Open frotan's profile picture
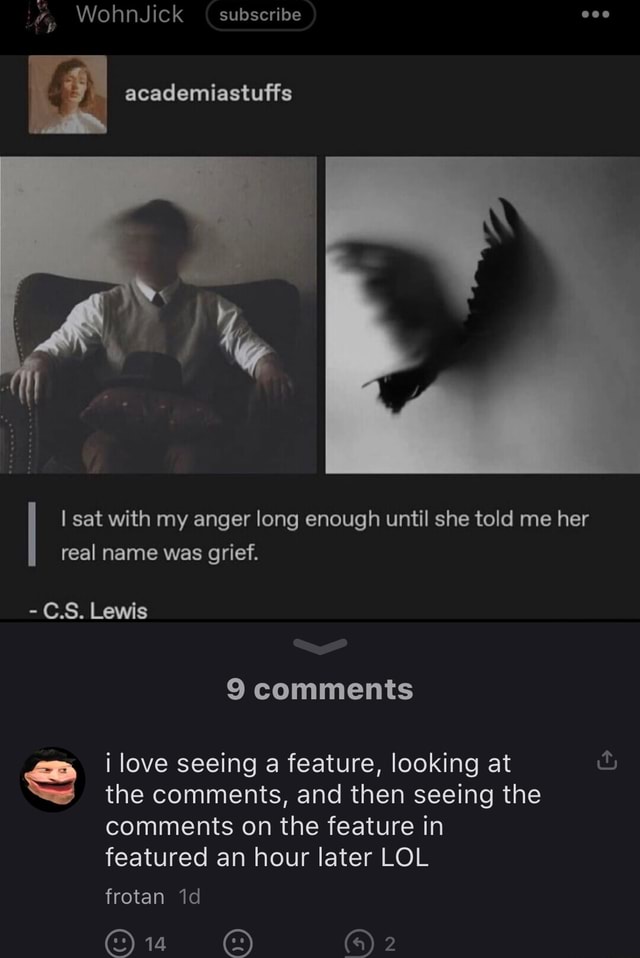This screenshot has width=640, height=958. 53,780
